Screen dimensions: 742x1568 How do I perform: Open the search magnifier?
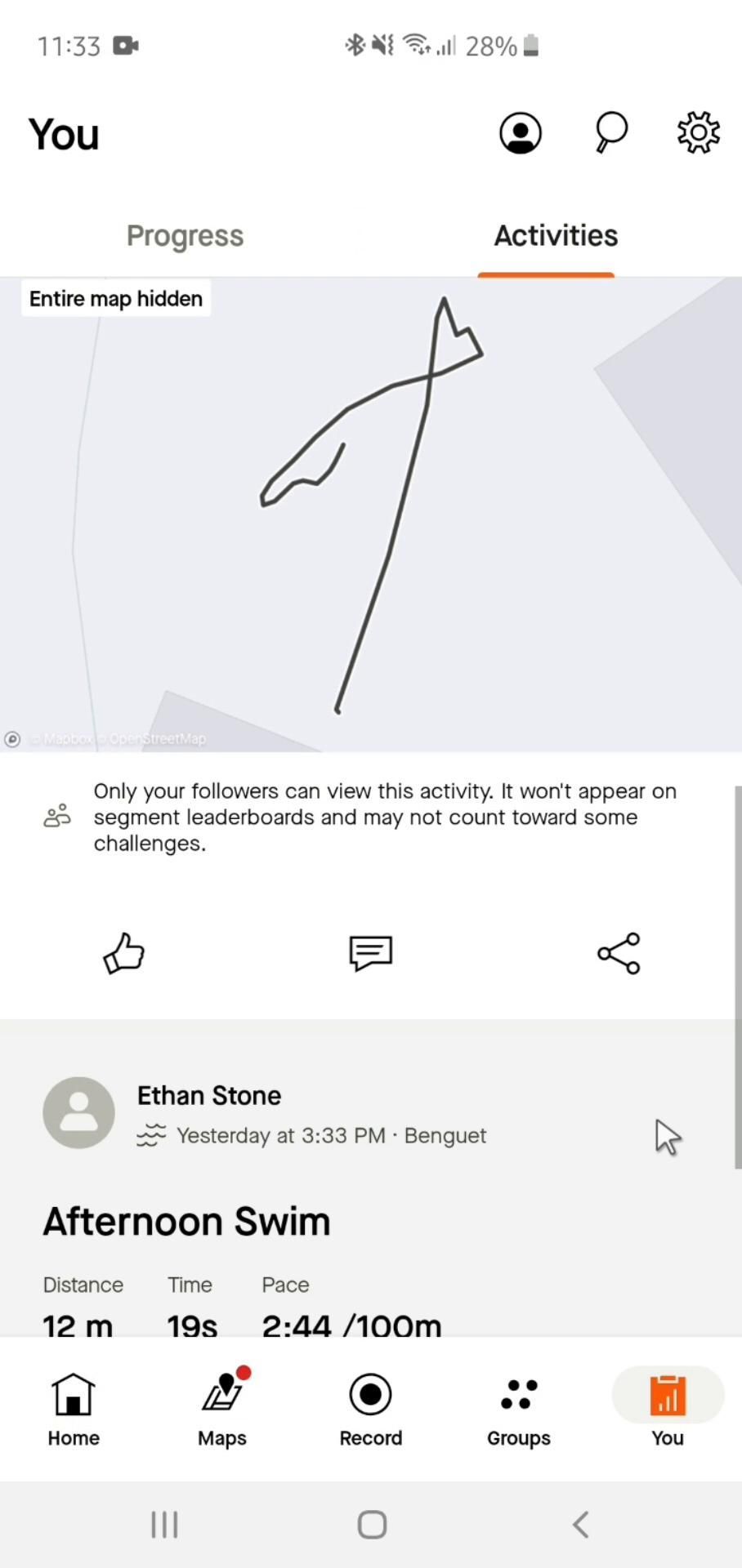pos(610,132)
